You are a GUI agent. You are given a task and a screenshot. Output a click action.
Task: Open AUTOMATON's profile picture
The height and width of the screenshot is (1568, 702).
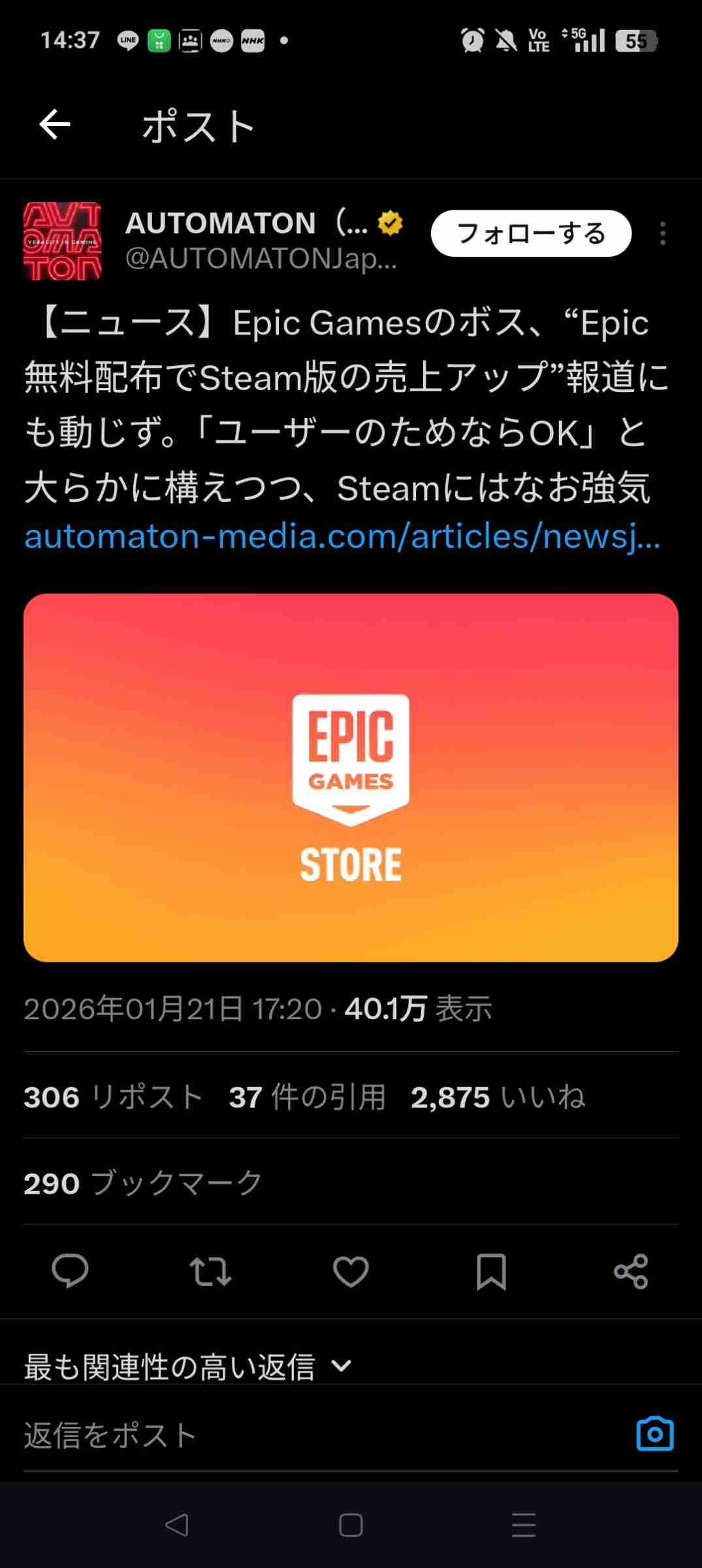[x=63, y=241]
